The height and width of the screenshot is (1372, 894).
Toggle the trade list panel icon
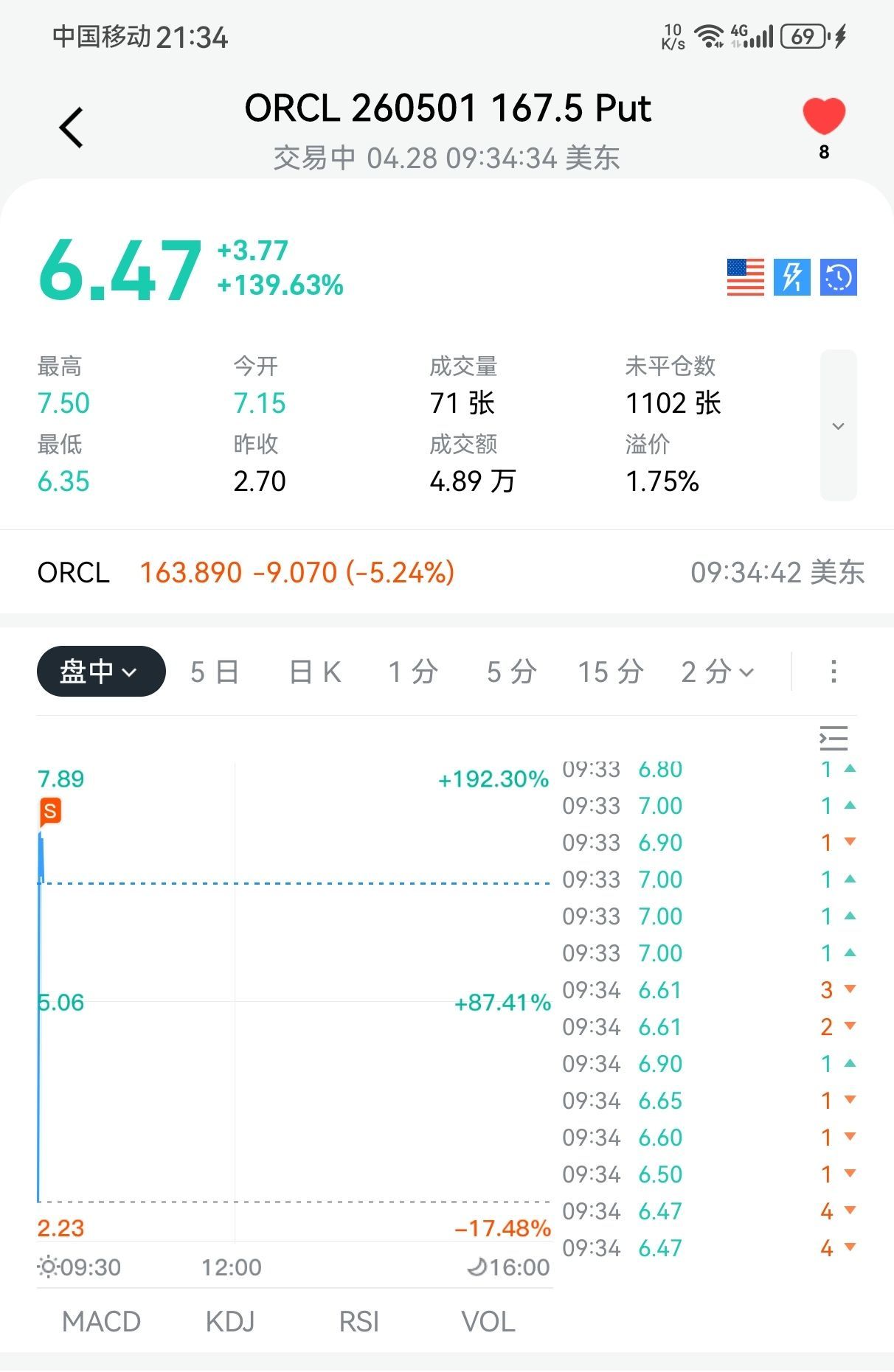tap(834, 738)
